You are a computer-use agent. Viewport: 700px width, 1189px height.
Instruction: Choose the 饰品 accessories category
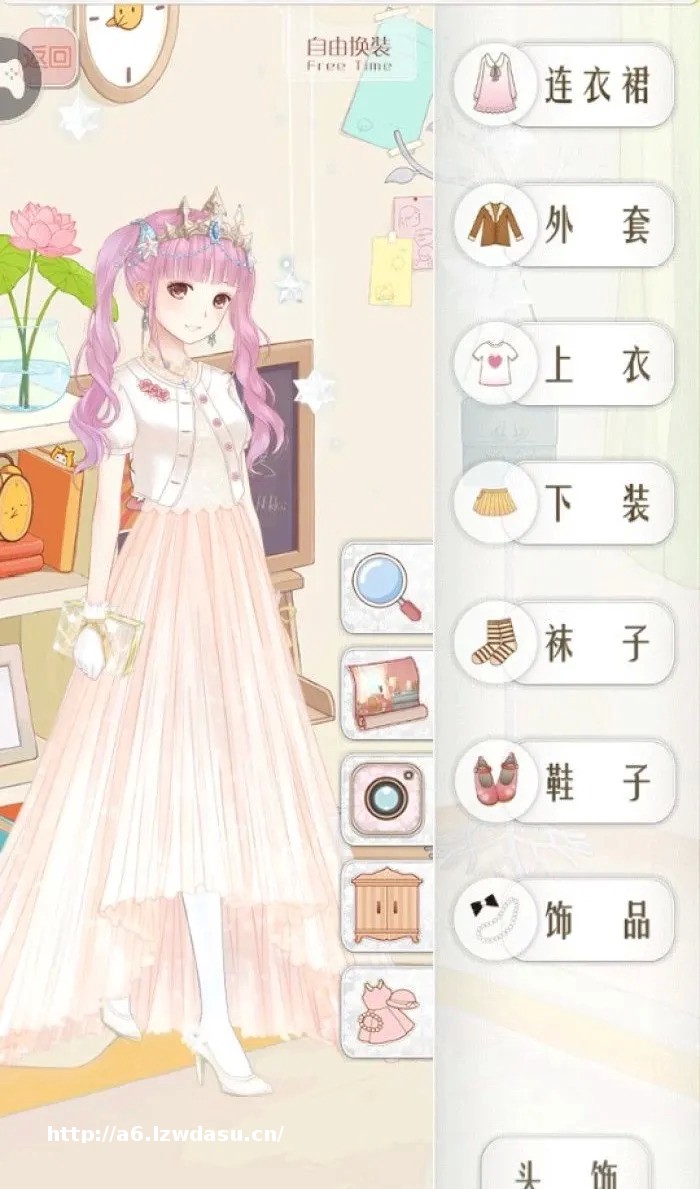point(565,919)
